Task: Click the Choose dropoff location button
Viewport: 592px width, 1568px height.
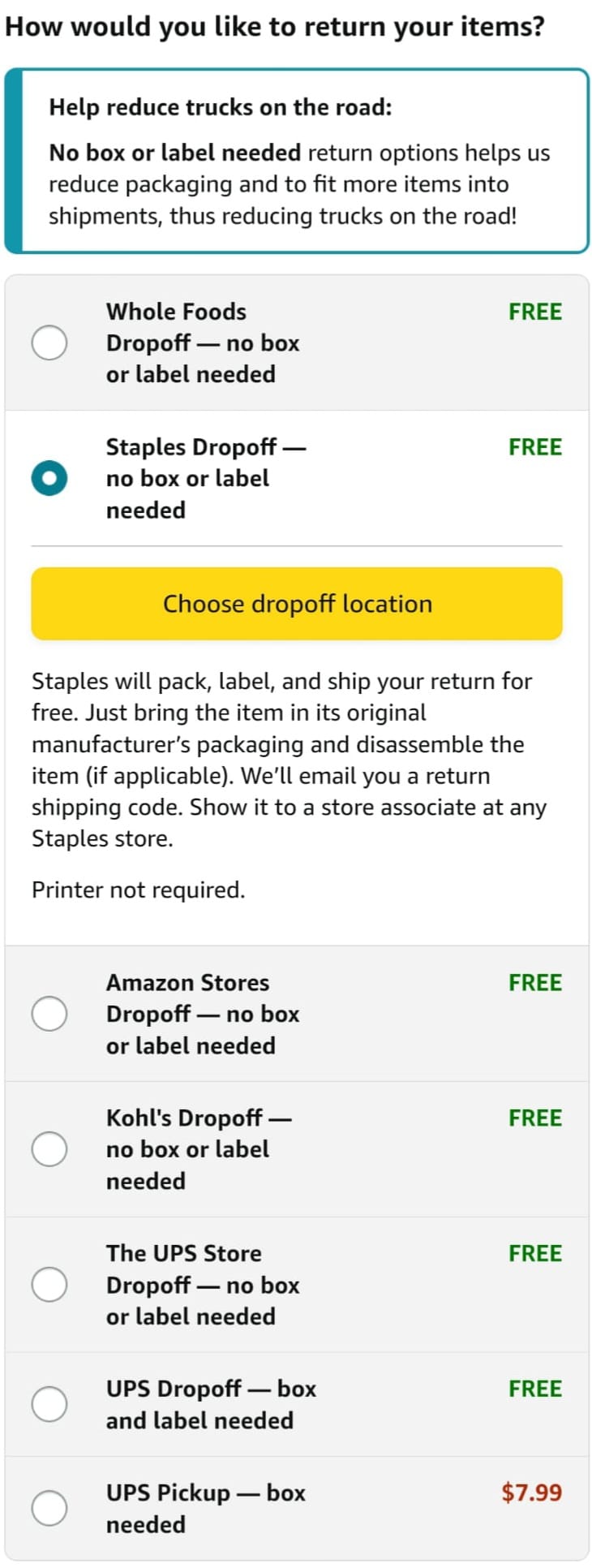Action: coord(296,603)
